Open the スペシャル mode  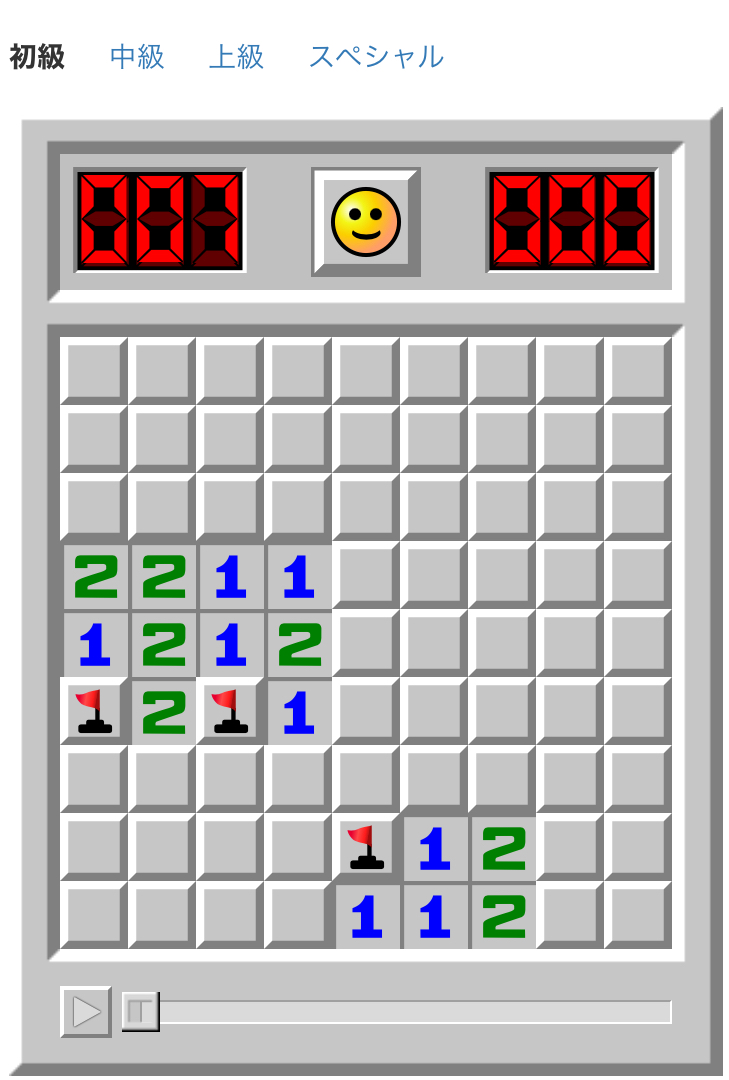click(x=376, y=57)
